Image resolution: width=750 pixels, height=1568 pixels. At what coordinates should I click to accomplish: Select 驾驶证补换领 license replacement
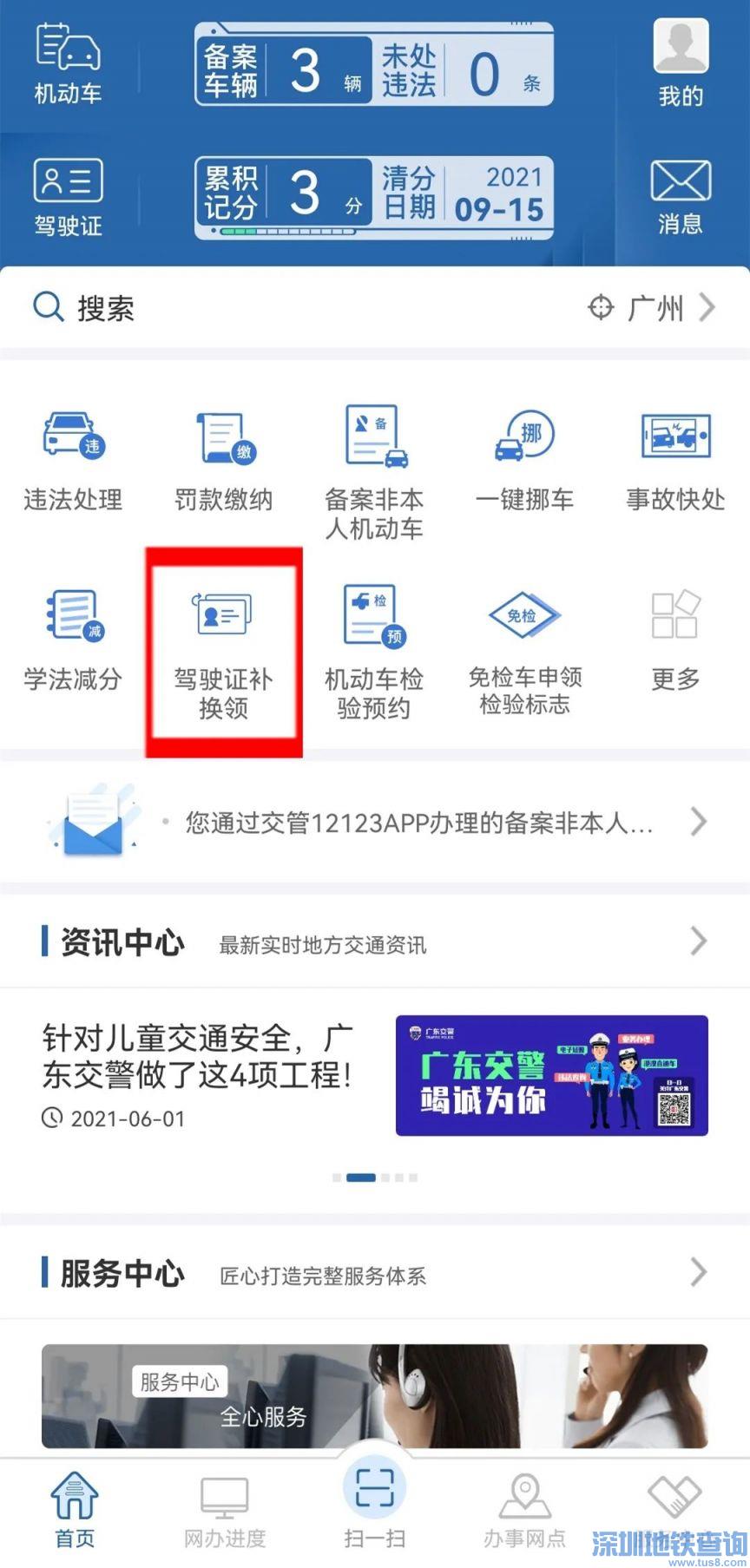pos(223,651)
